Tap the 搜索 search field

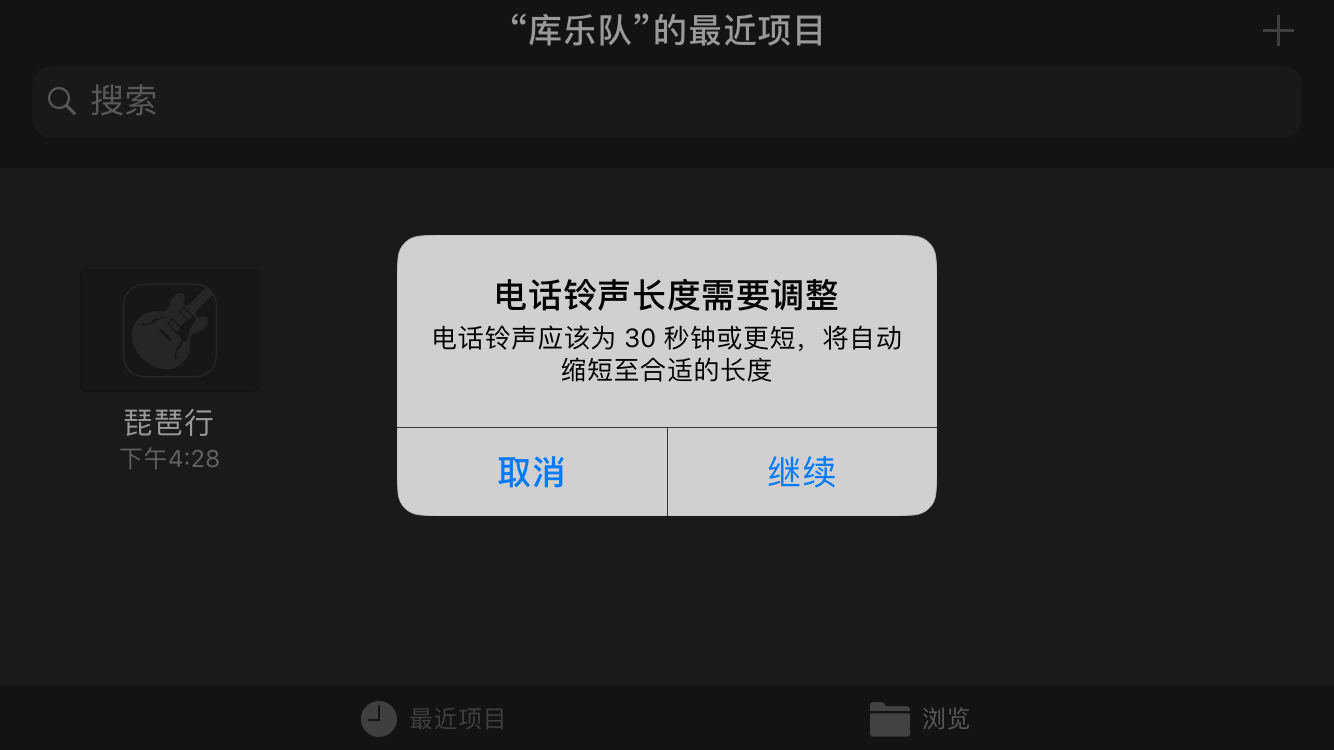(x=666, y=101)
